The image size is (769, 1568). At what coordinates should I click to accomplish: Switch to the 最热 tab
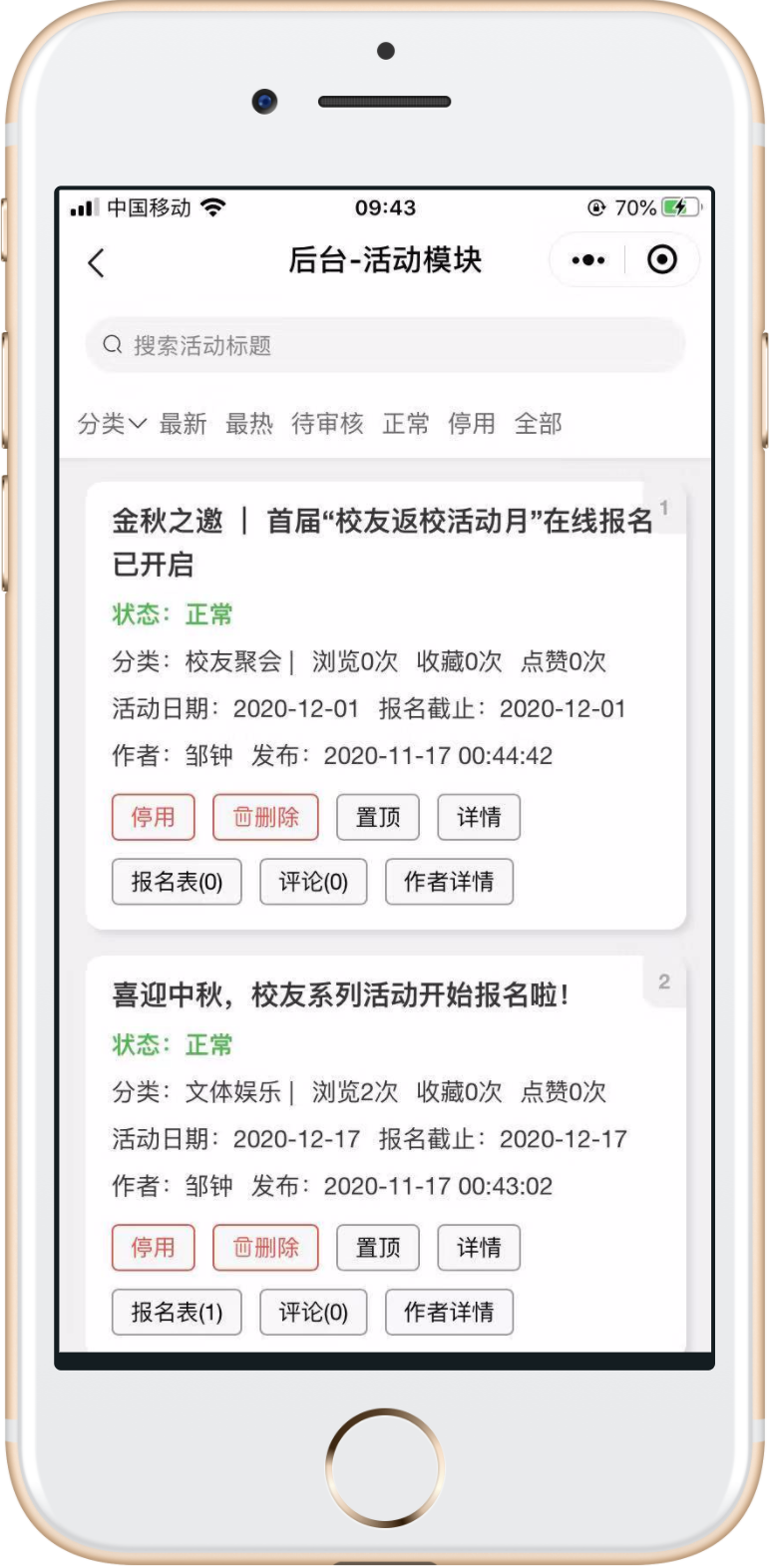coord(249,424)
